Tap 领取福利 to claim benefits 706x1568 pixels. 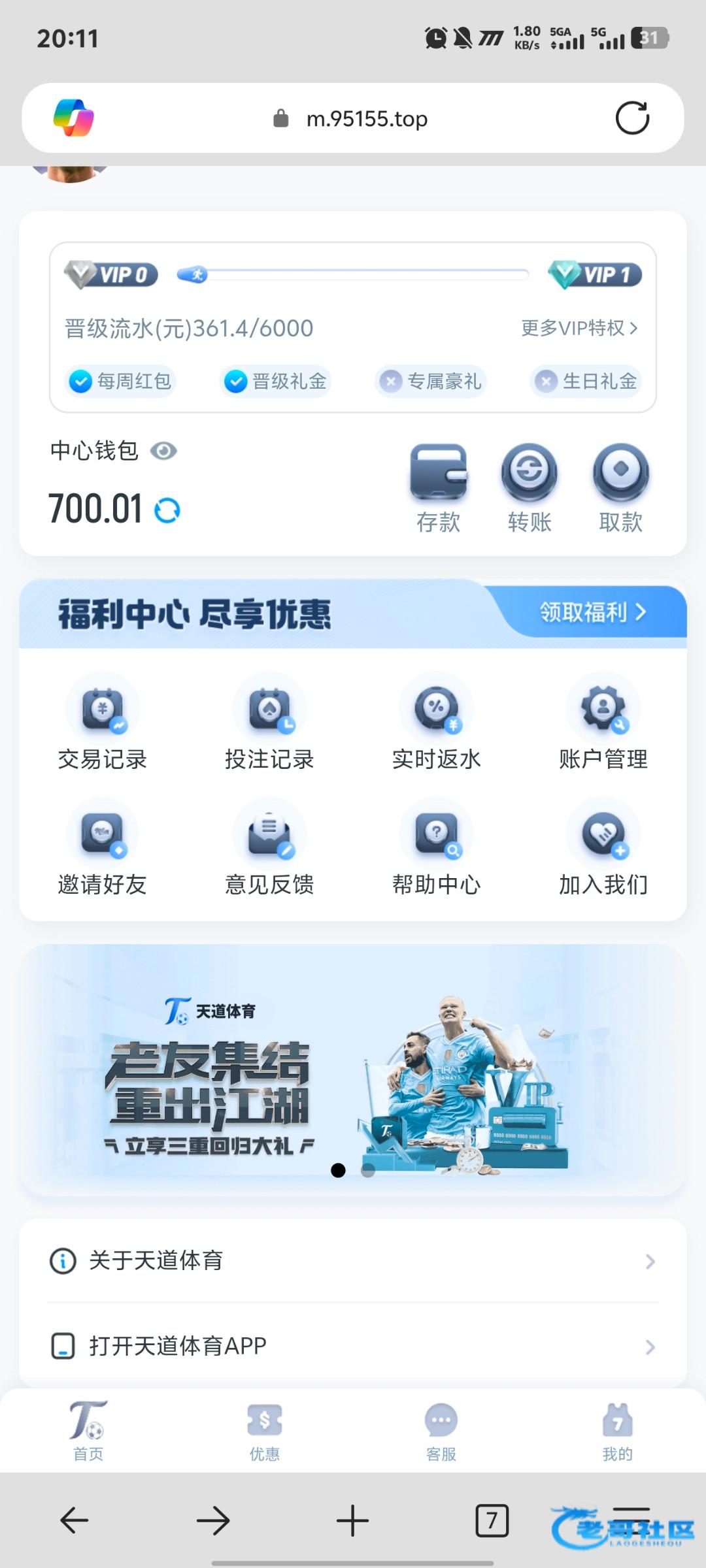[x=592, y=612]
